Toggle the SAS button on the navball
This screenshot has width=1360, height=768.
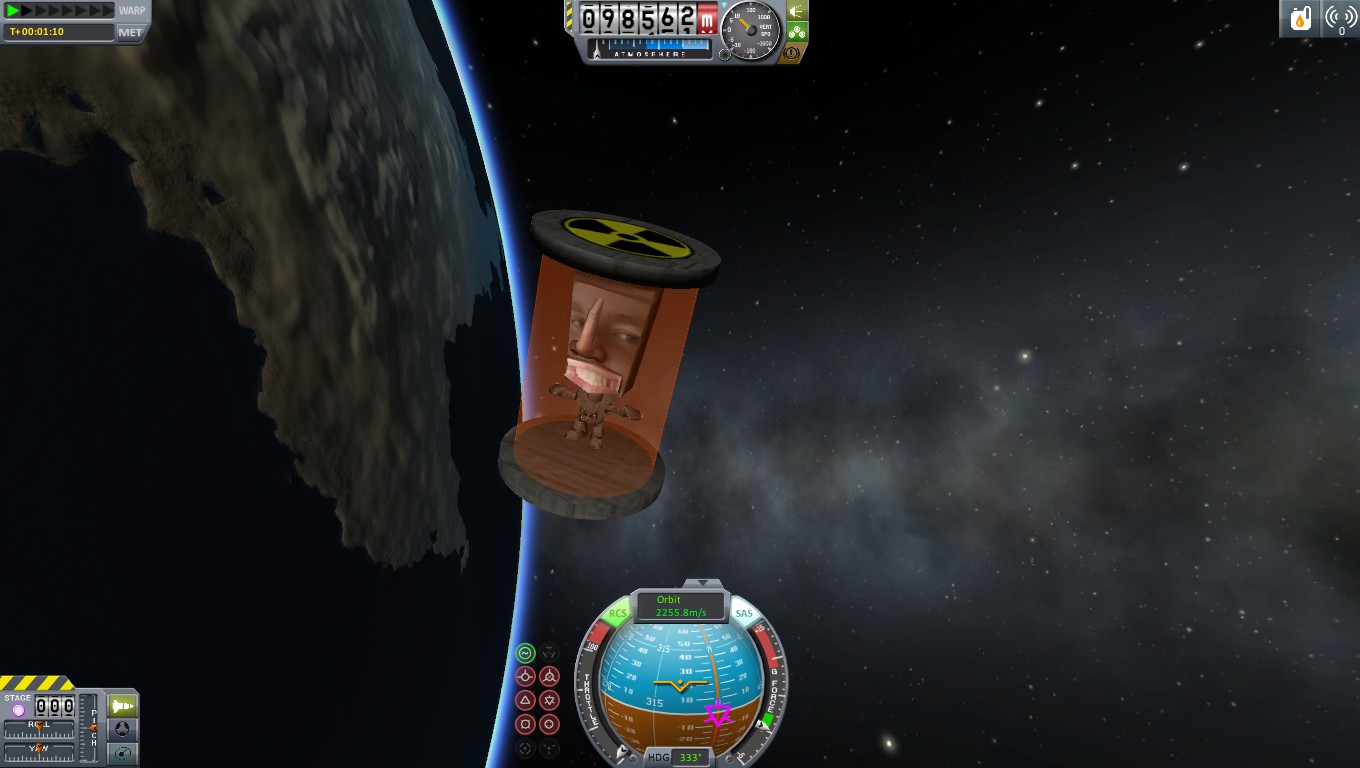[743, 613]
